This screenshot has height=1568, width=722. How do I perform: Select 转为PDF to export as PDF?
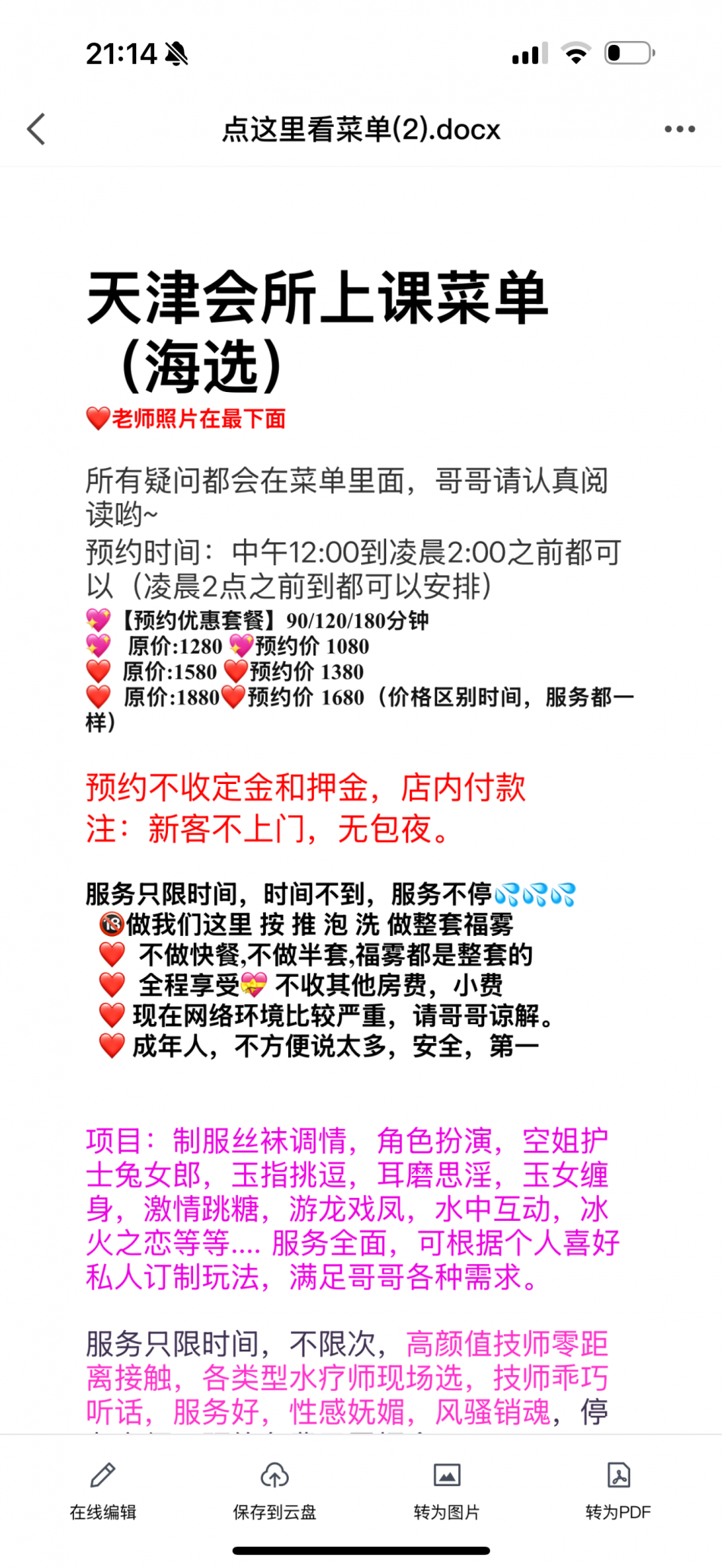(618, 1491)
